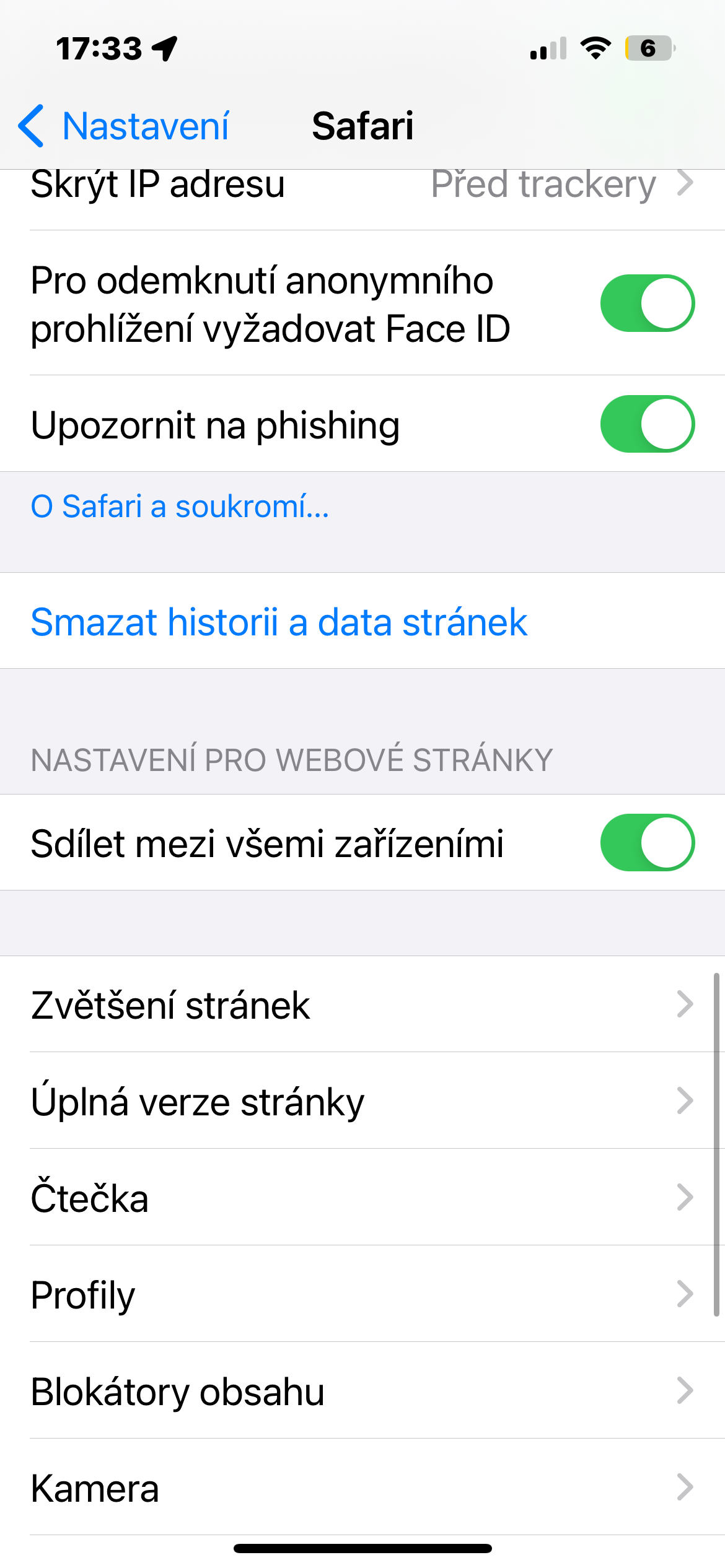Image resolution: width=725 pixels, height=1568 pixels.
Task: Open Profily settings
Action: 362,1294
